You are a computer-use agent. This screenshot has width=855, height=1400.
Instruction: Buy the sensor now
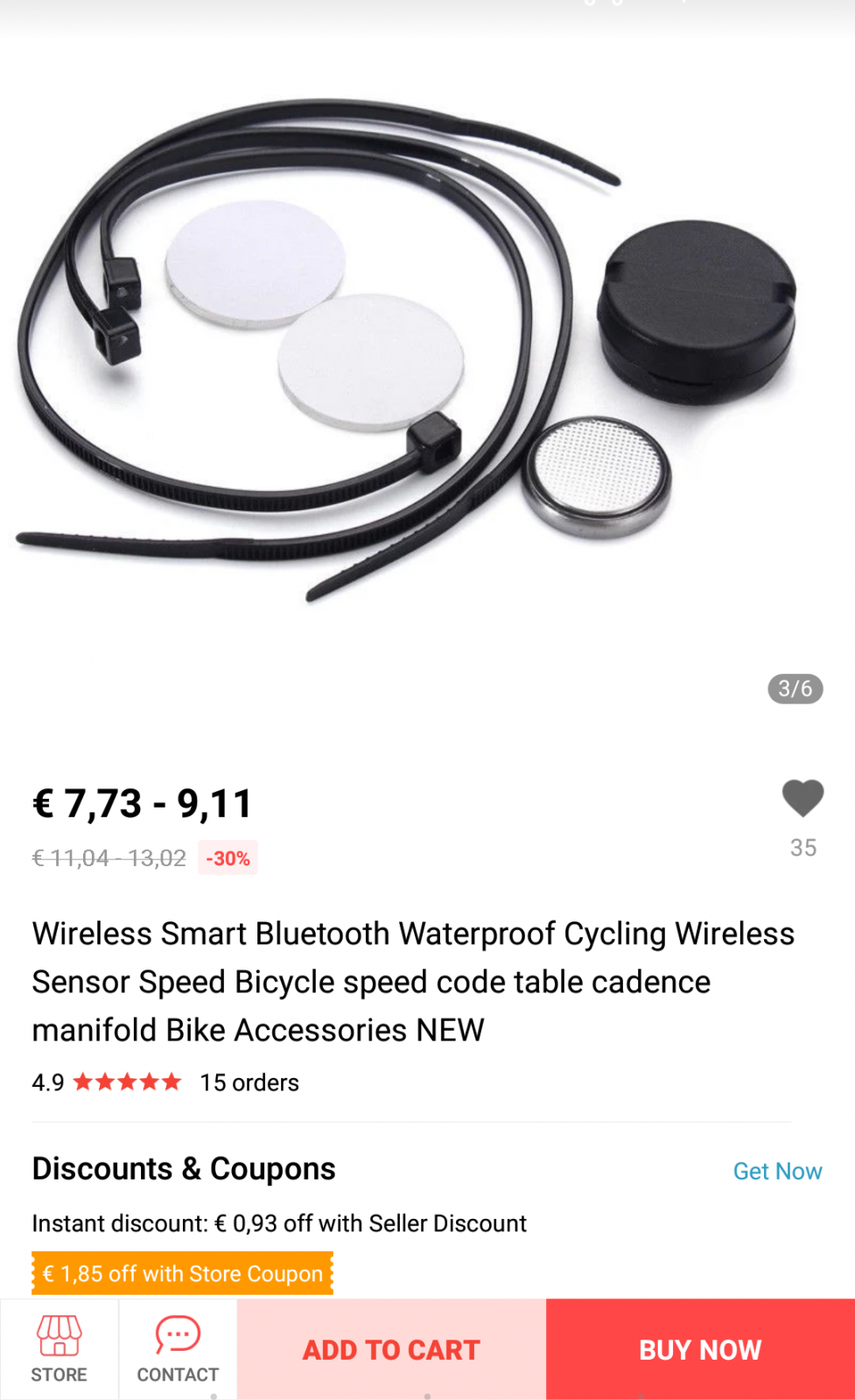[x=700, y=1349]
